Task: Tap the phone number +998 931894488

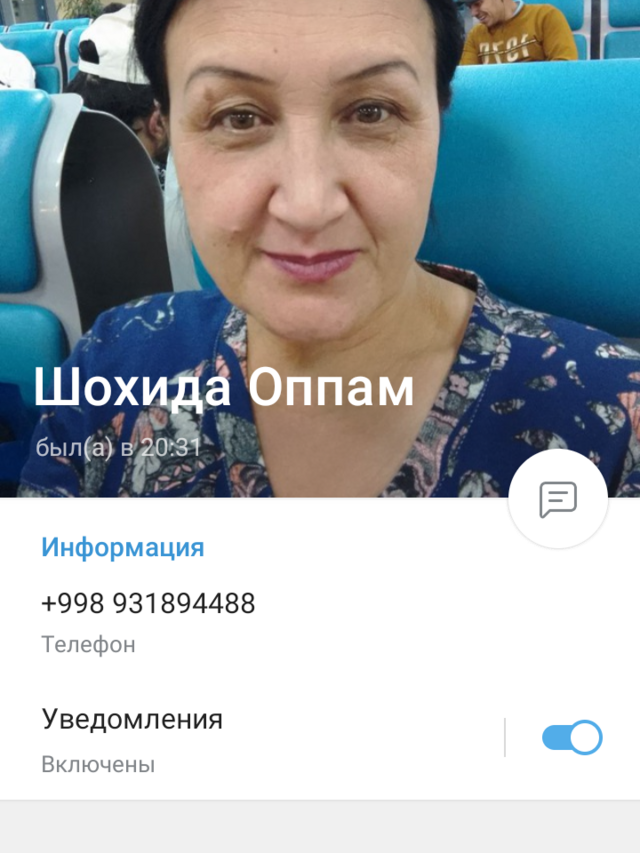Action: 148,604
